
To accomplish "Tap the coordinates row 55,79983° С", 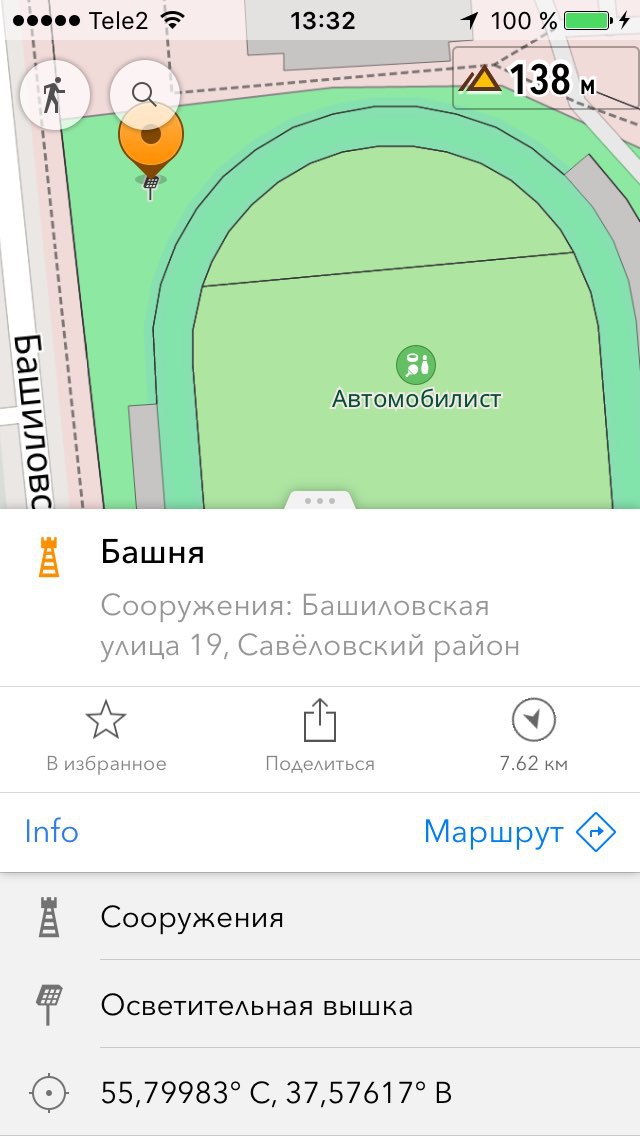I will (x=320, y=1092).
